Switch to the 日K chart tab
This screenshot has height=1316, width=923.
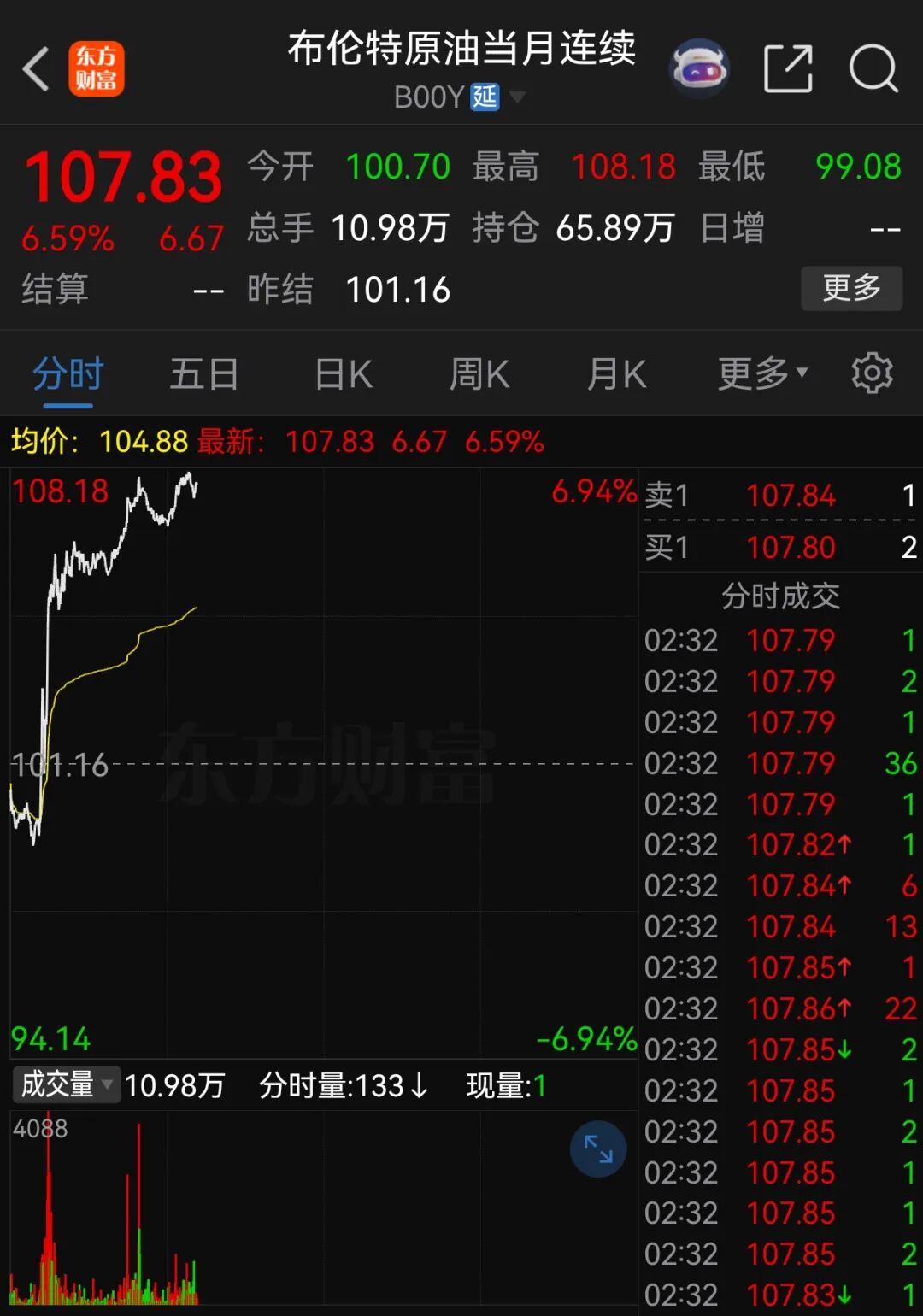(x=343, y=374)
